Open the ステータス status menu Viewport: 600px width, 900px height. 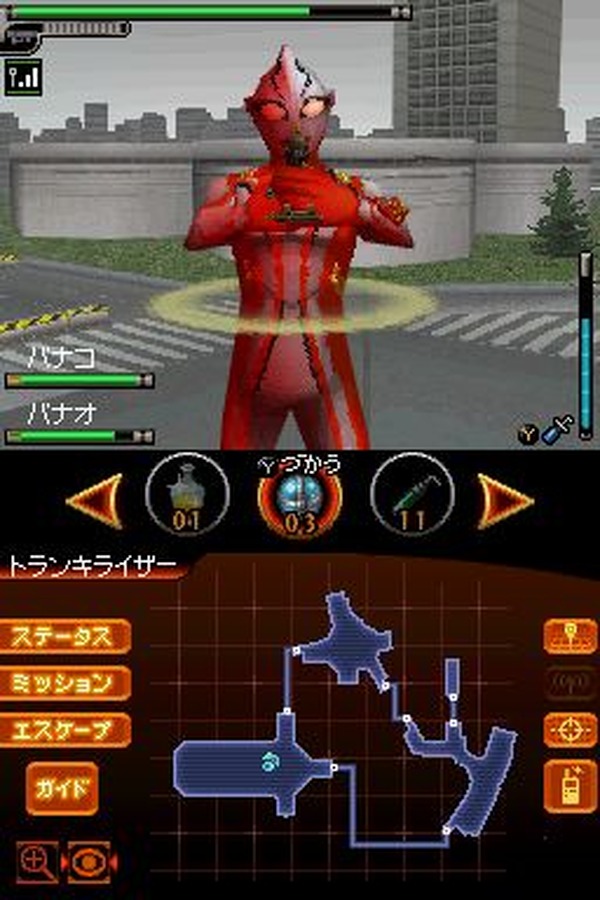pos(65,637)
